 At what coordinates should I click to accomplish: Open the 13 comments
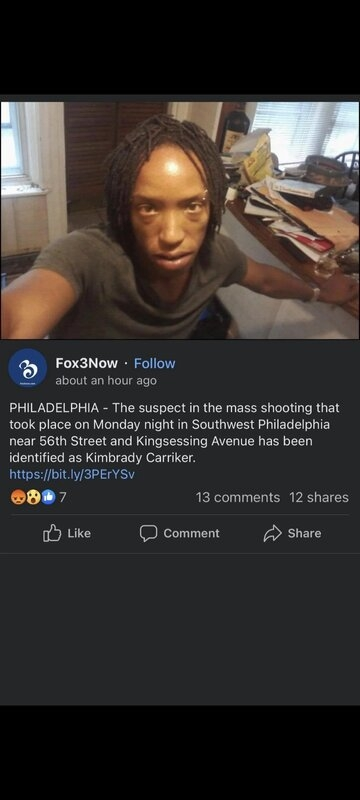tap(238, 497)
